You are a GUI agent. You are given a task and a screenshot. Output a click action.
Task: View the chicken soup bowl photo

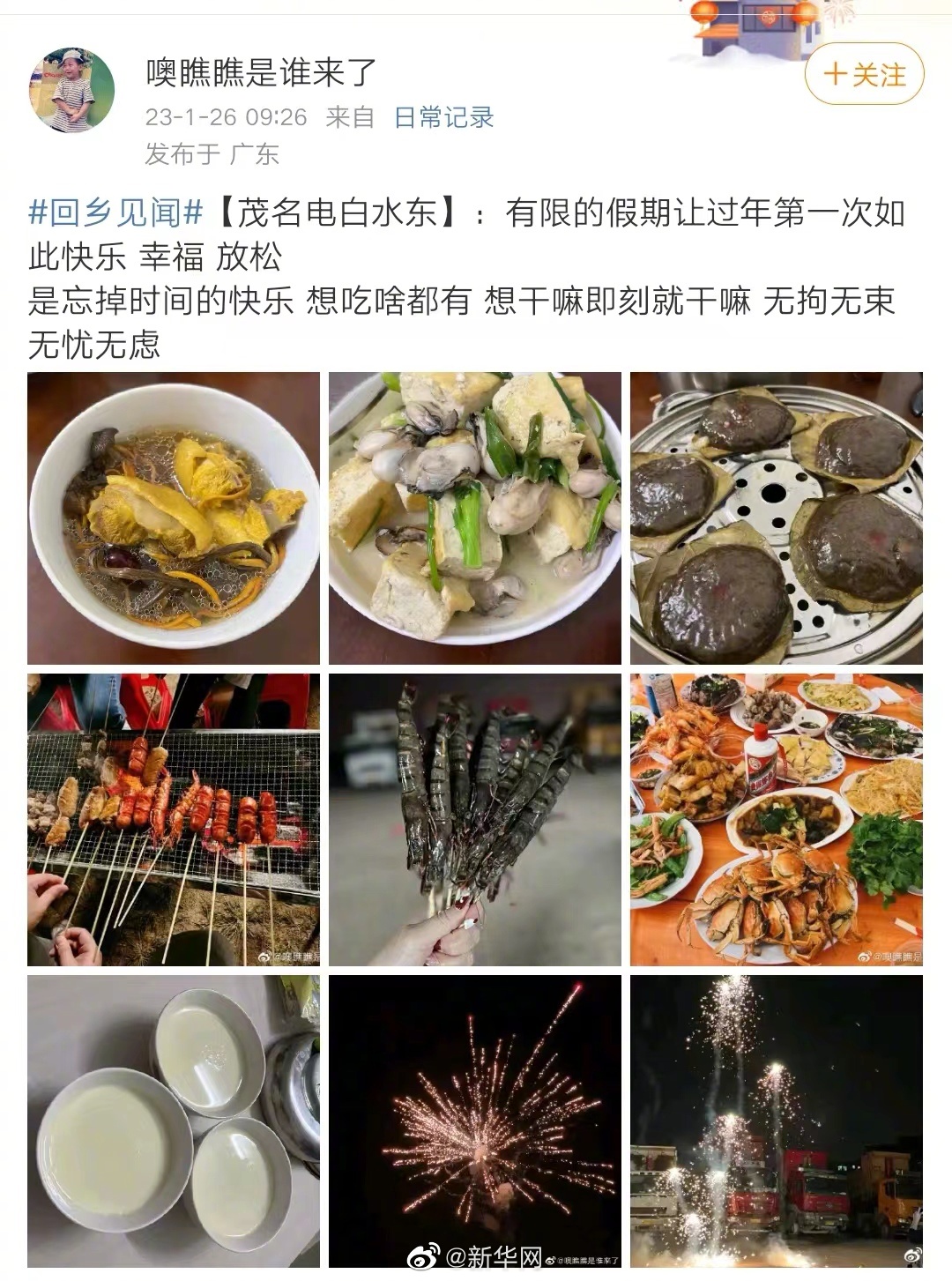[174, 518]
